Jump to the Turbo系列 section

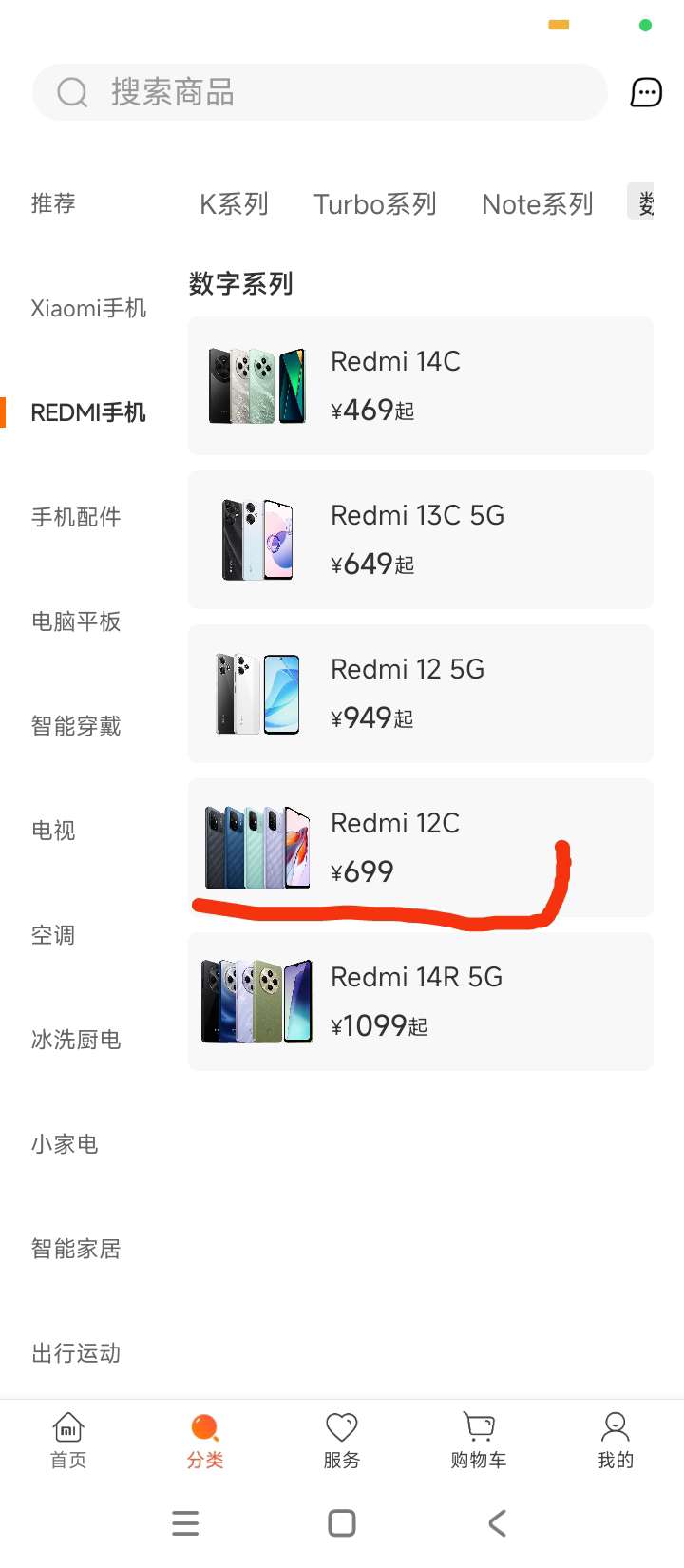click(374, 203)
